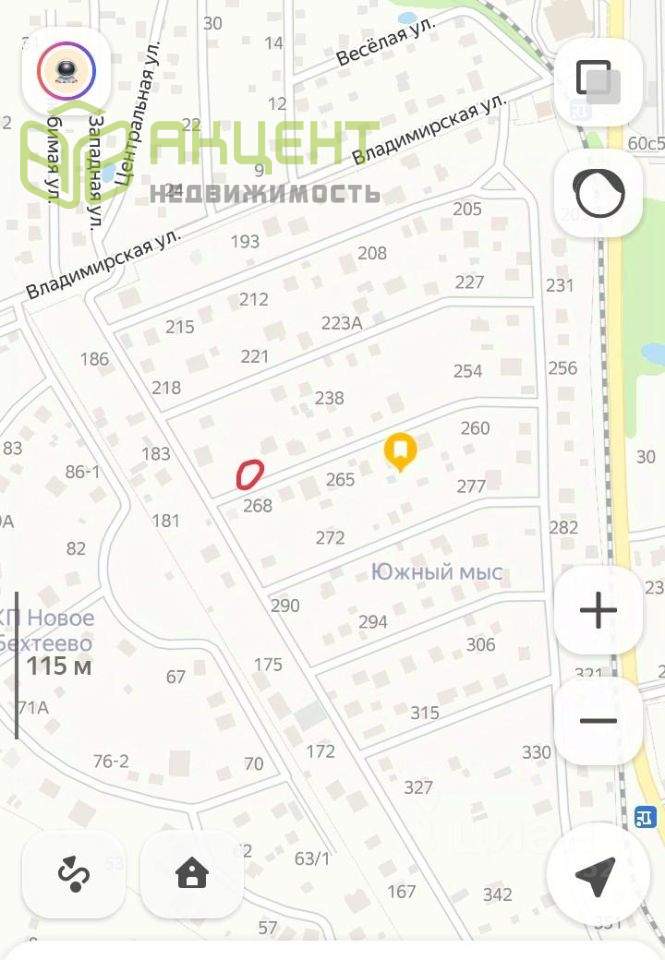Zoom out with the minus button
Image resolution: width=665 pixels, height=960 pixels.
[598, 721]
